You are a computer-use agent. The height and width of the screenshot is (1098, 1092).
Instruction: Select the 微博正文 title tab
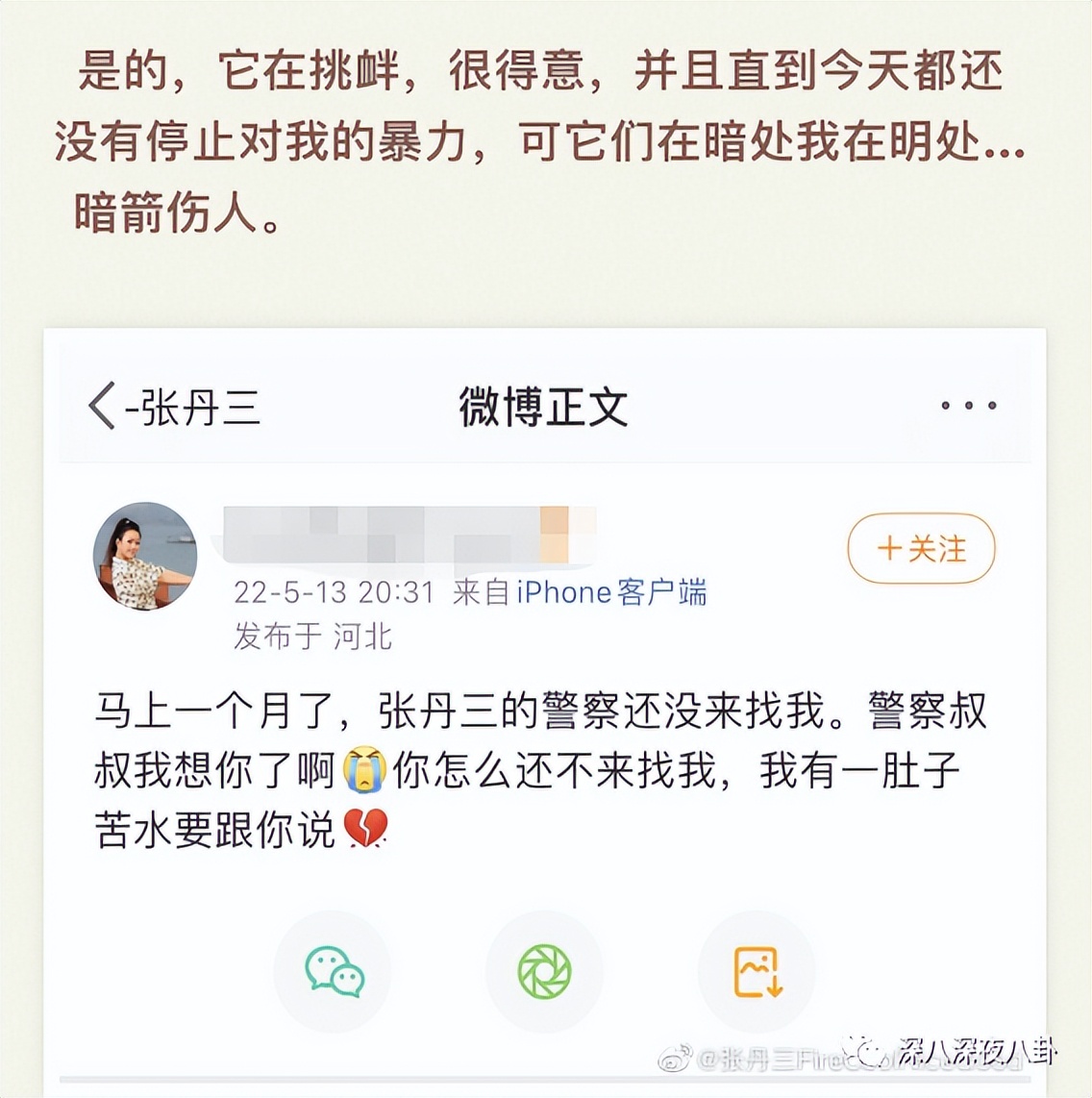(542, 406)
